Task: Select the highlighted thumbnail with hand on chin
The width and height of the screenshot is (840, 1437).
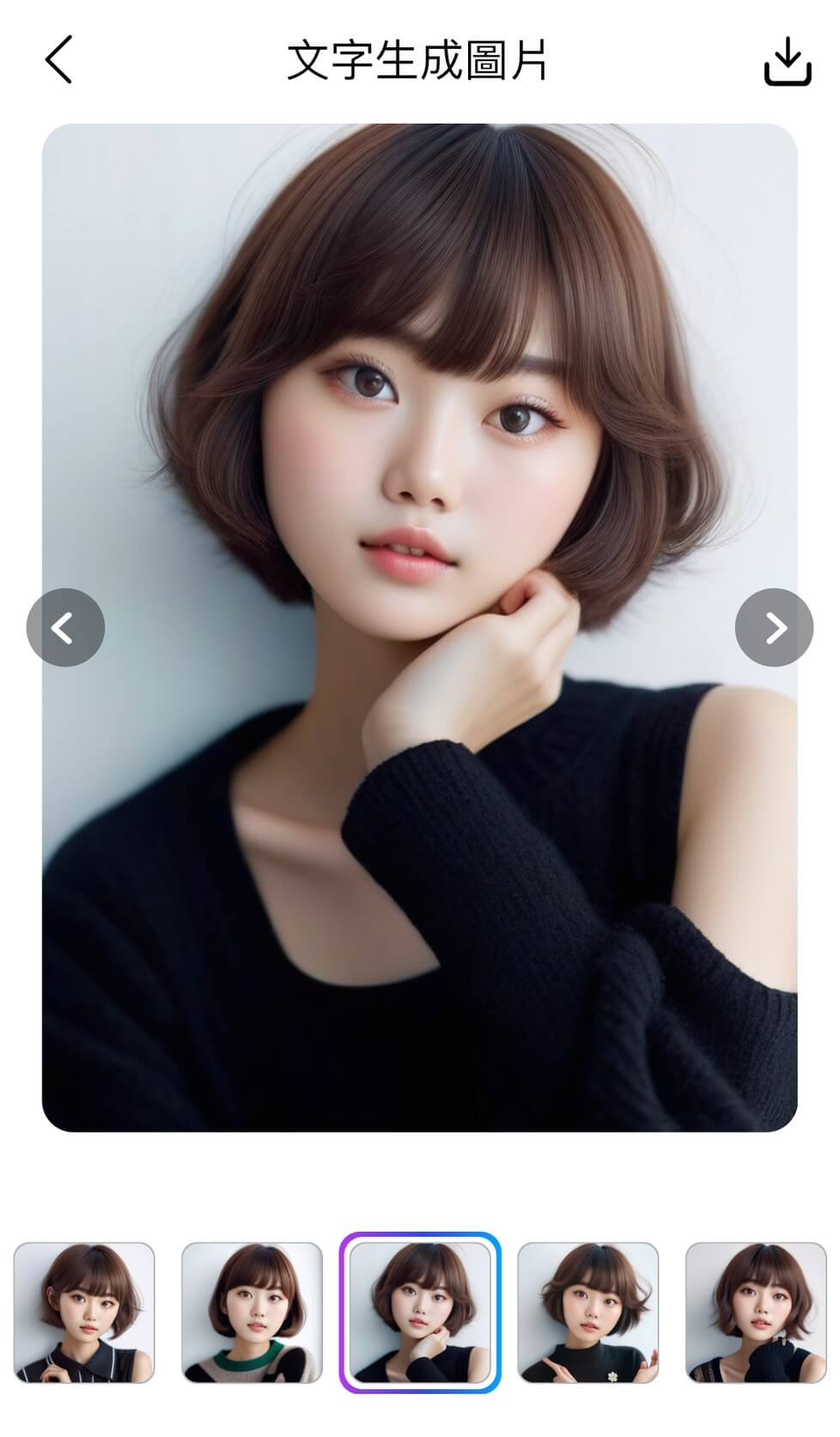Action: coord(420,1312)
